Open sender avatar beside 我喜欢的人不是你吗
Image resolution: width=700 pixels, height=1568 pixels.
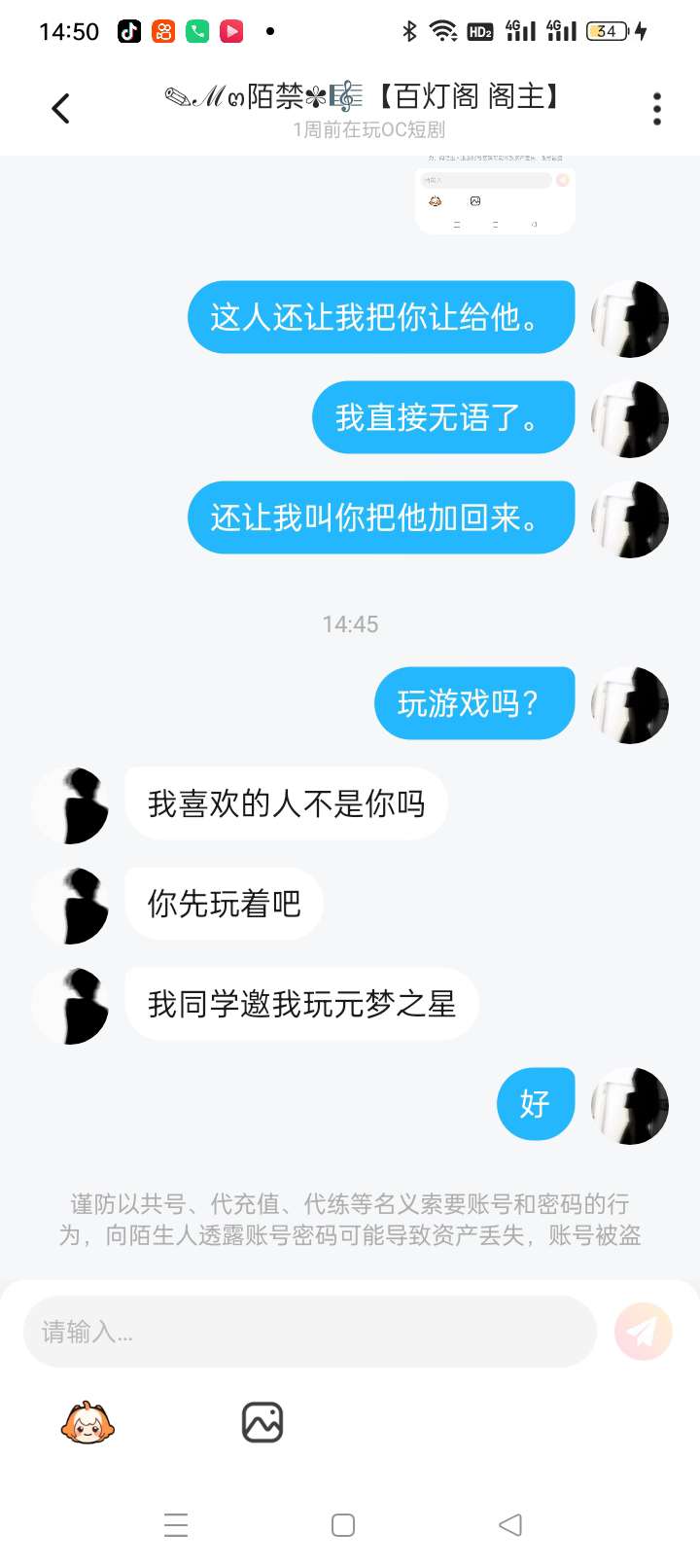click(x=71, y=805)
